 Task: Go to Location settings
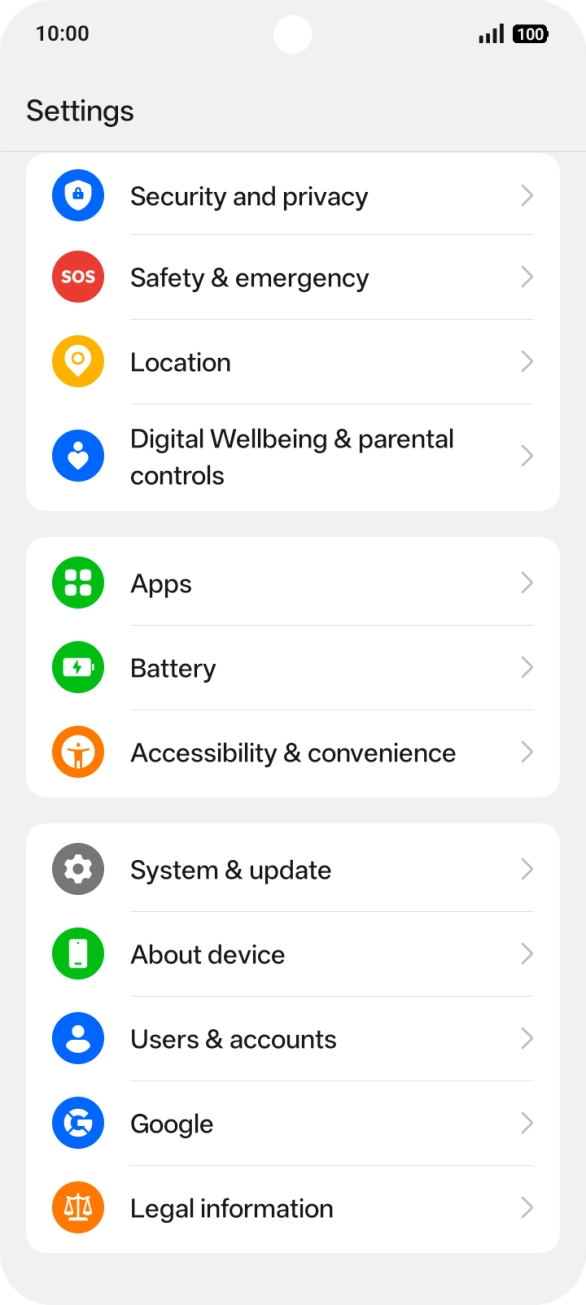[x=292, y=362]
